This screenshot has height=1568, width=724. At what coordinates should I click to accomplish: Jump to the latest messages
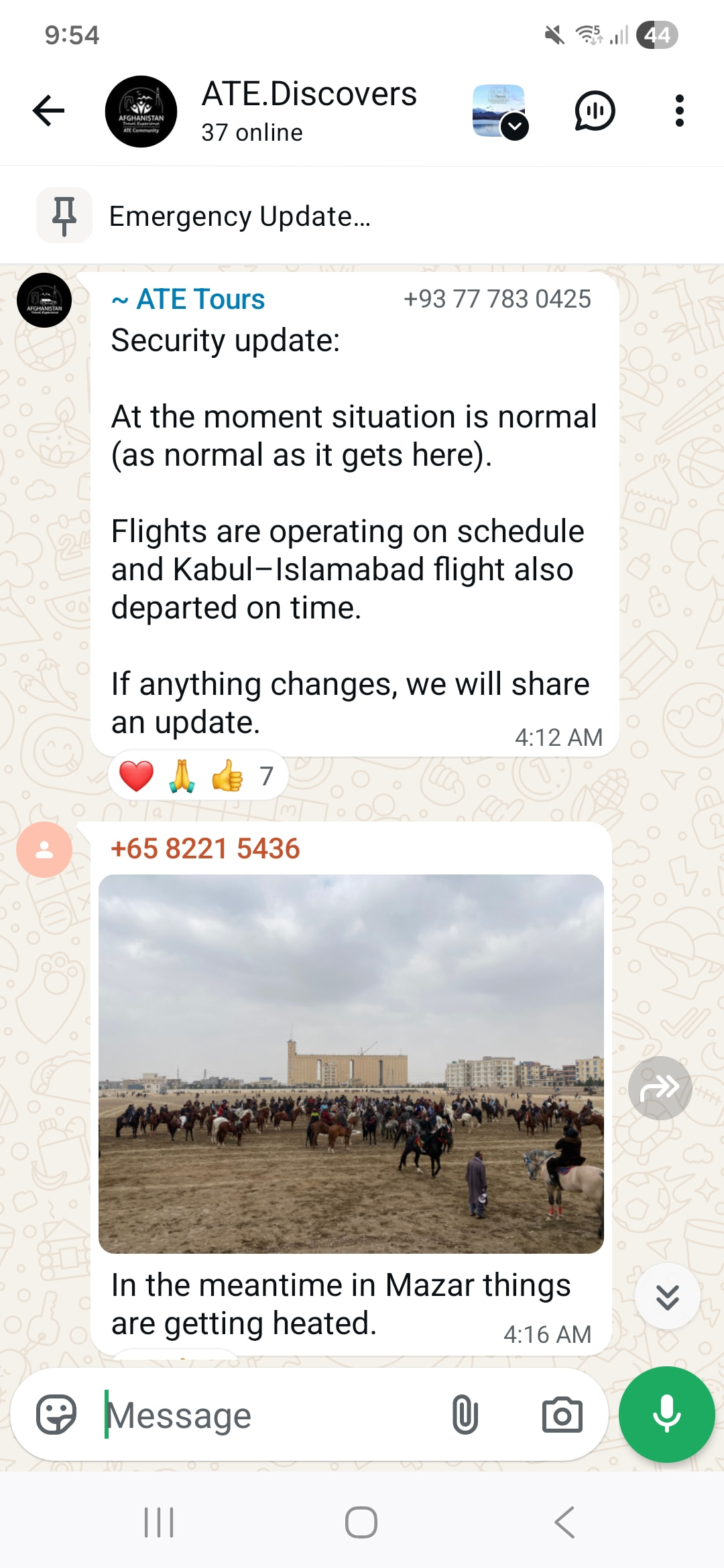click(667, 1297)
